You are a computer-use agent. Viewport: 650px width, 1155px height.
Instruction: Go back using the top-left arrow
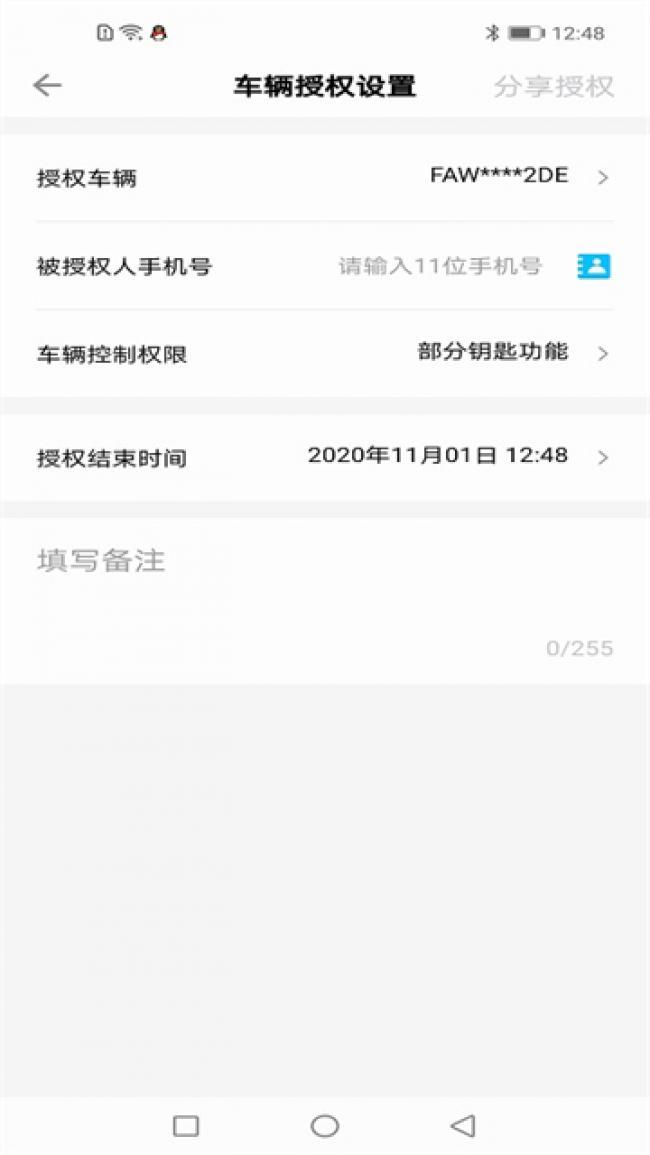coord(47,86)
